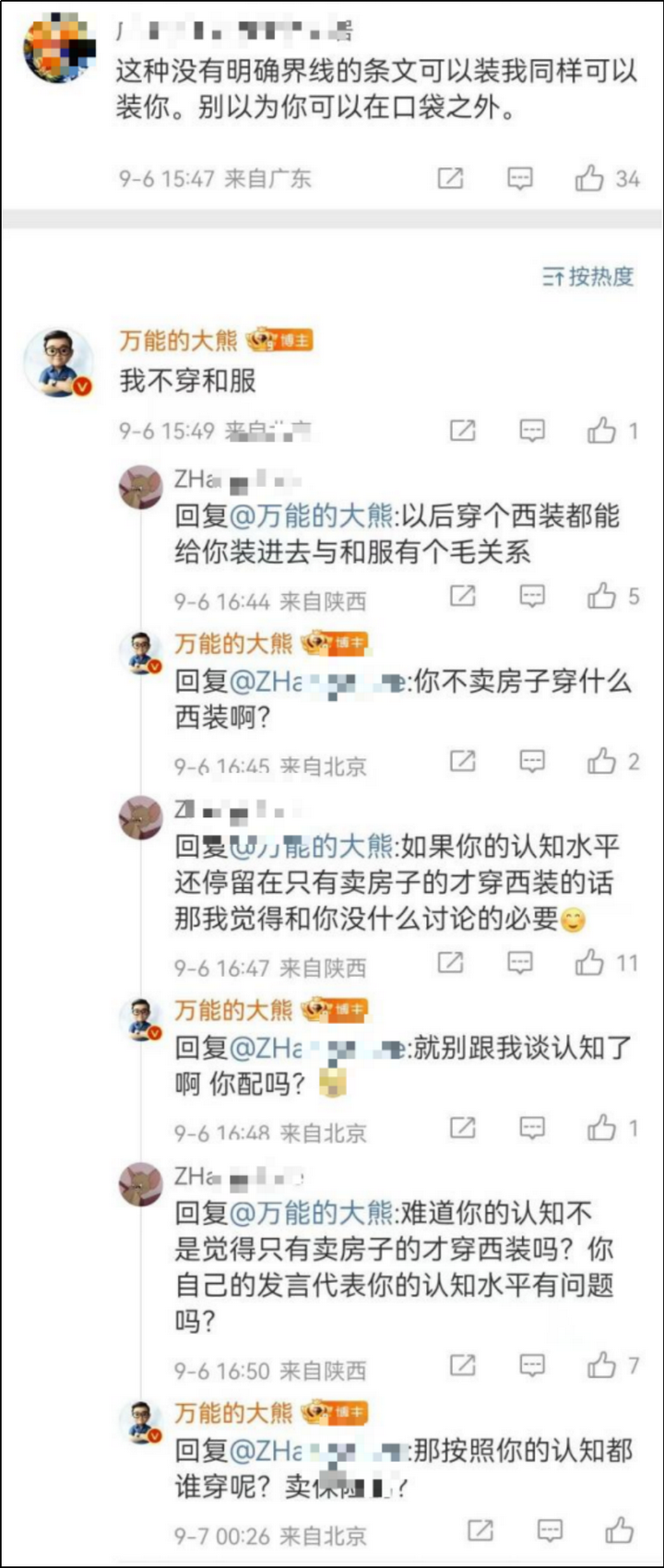Reply to the 9-6 16:44 comment from 陕西
The height and width of the screenshot is (1568, 664).
[532, 596]
